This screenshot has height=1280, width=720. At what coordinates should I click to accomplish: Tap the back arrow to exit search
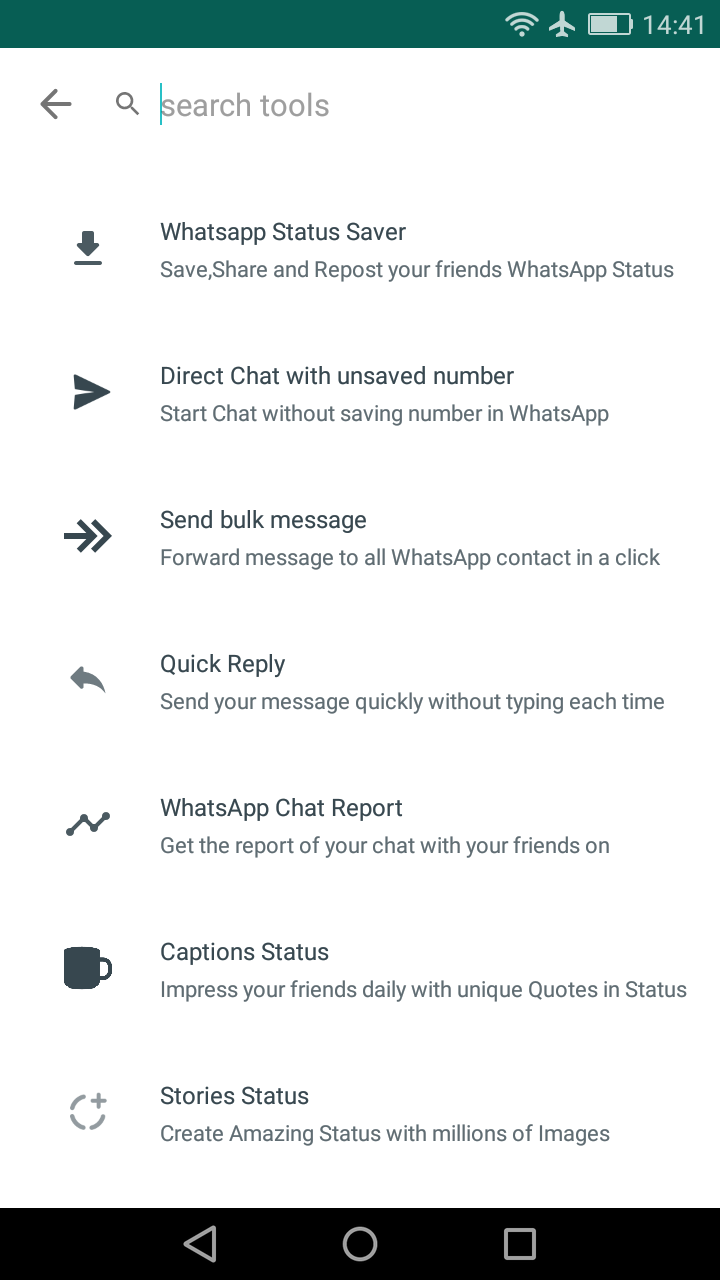tap(55, 104)
